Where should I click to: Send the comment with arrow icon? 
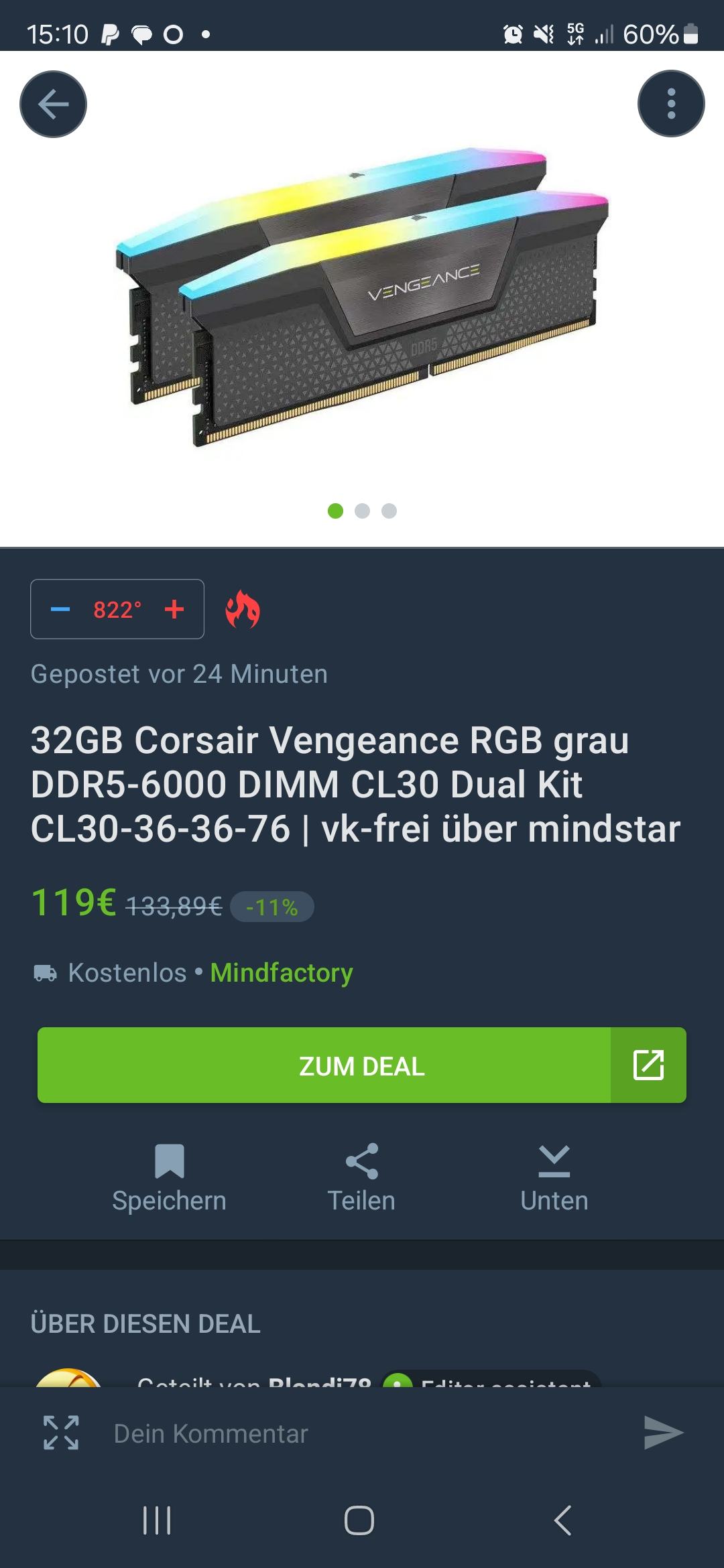(663, 1433)
